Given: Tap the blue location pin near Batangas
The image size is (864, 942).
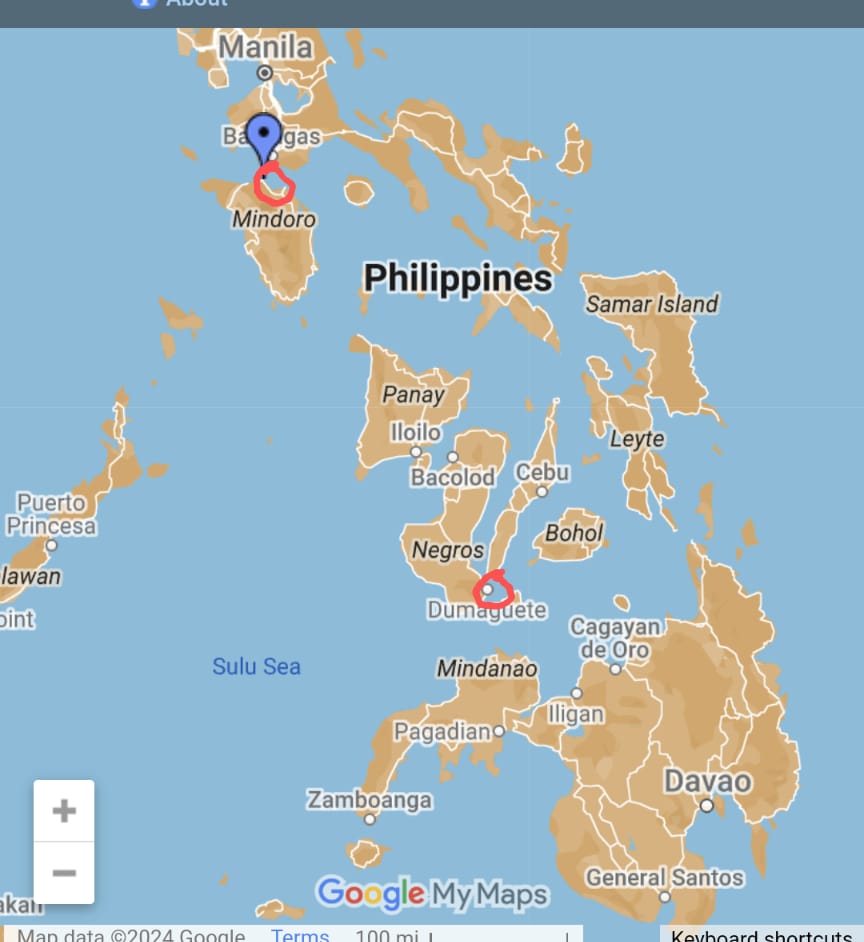Looking at the screenshot, I should pyautogui.click(x=264, y=134).
